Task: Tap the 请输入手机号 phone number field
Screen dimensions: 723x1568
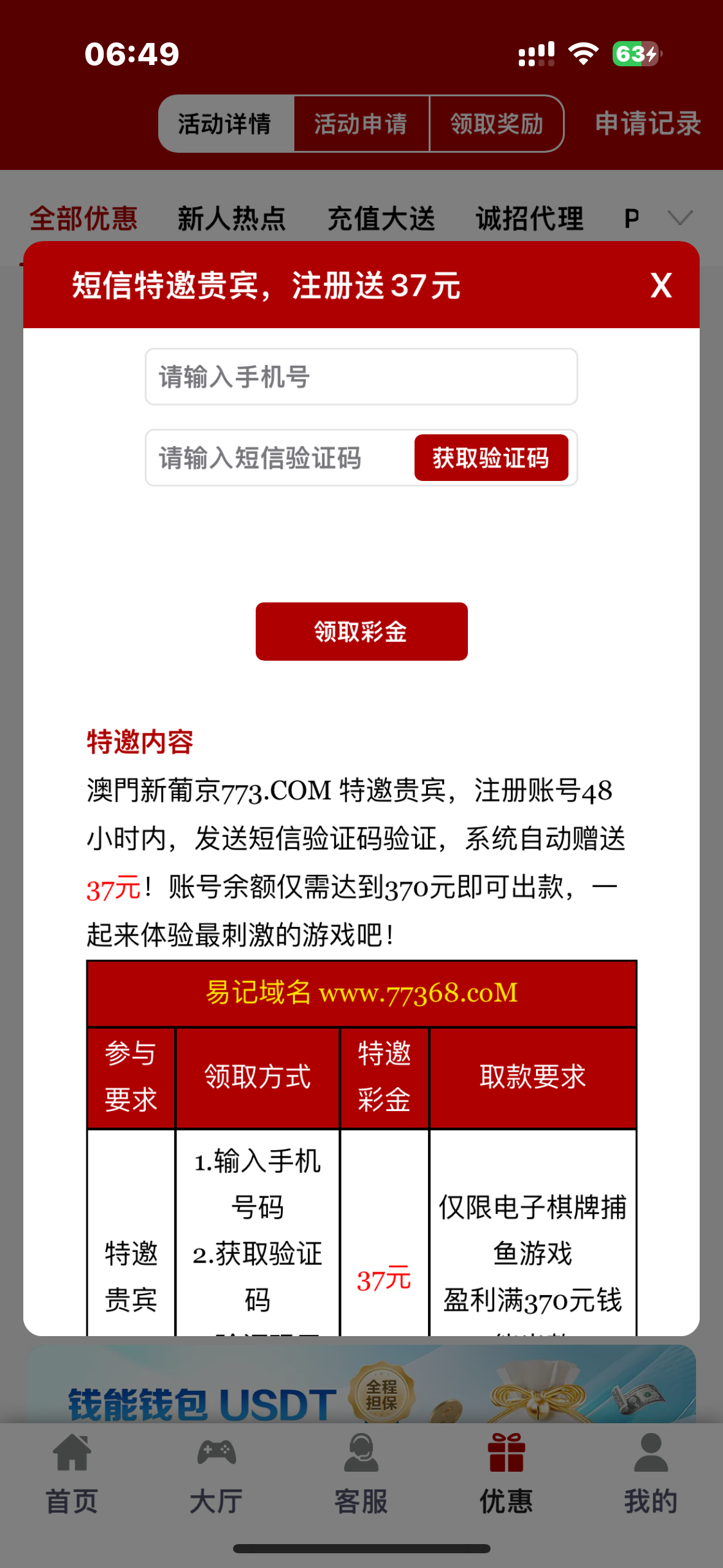Action: [x=361, y=377]
